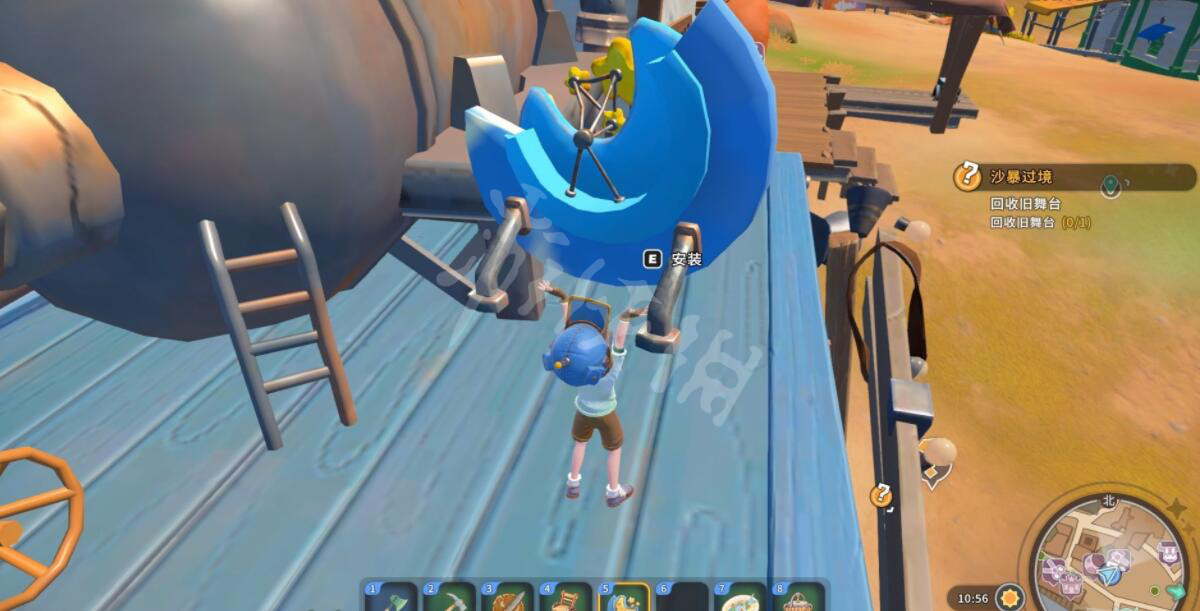Select hotbar slot 2 pickaxe

click(x=450, y=598)
